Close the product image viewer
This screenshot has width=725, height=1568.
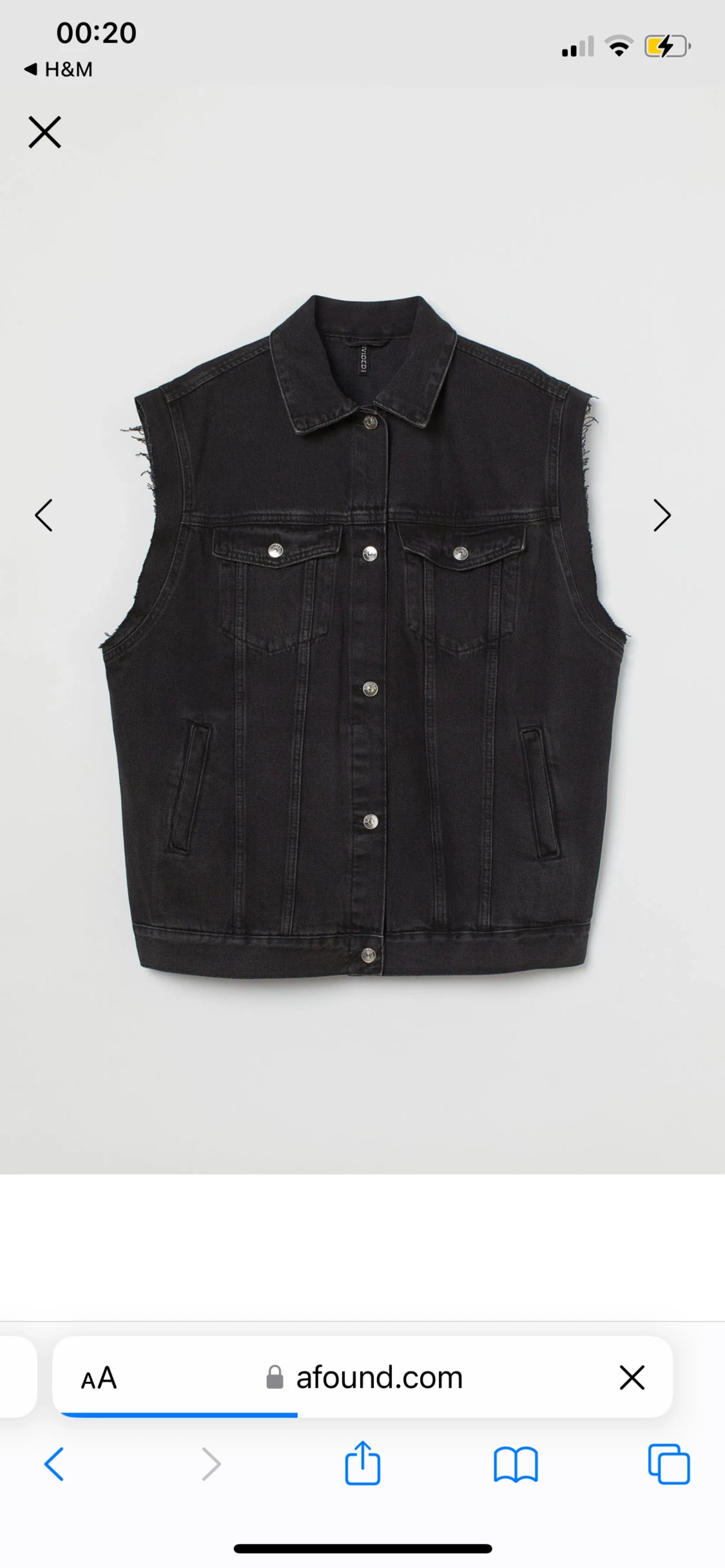point(44,132)
